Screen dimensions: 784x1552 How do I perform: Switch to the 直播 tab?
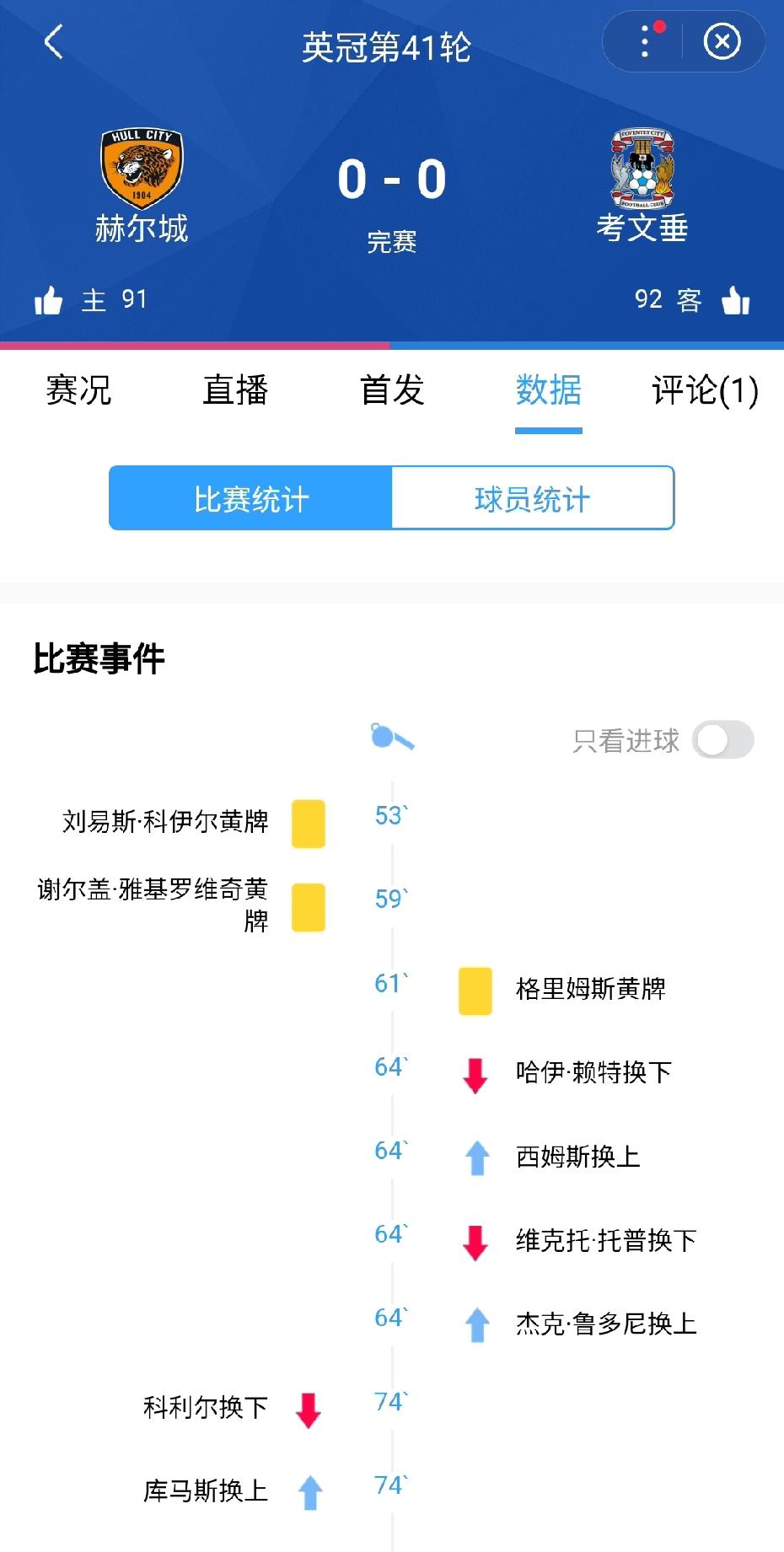[x=235, y=390]
